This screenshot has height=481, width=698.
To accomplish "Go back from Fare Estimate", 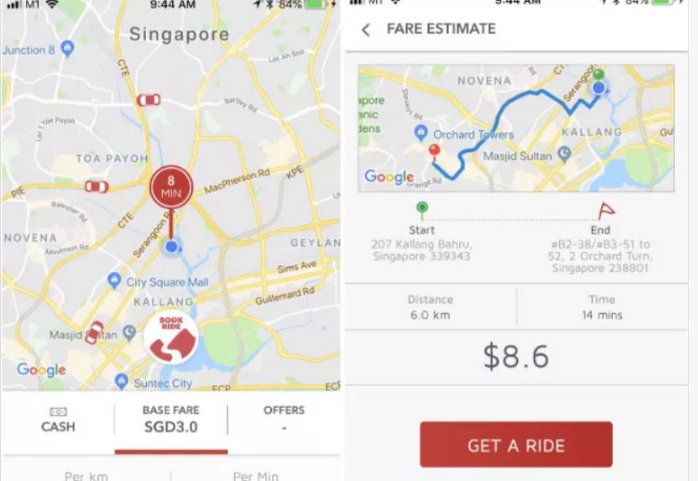I will pos(365,29).
